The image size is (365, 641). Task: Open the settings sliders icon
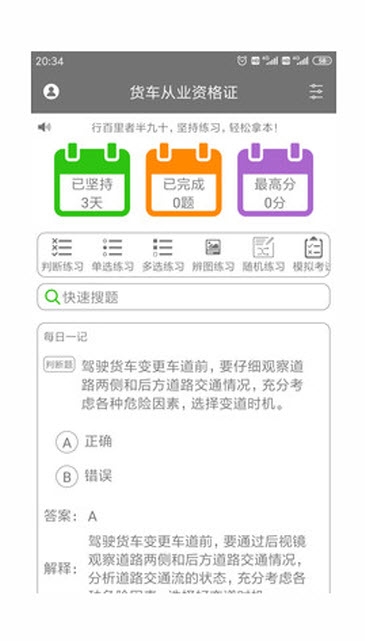[316, 92]
